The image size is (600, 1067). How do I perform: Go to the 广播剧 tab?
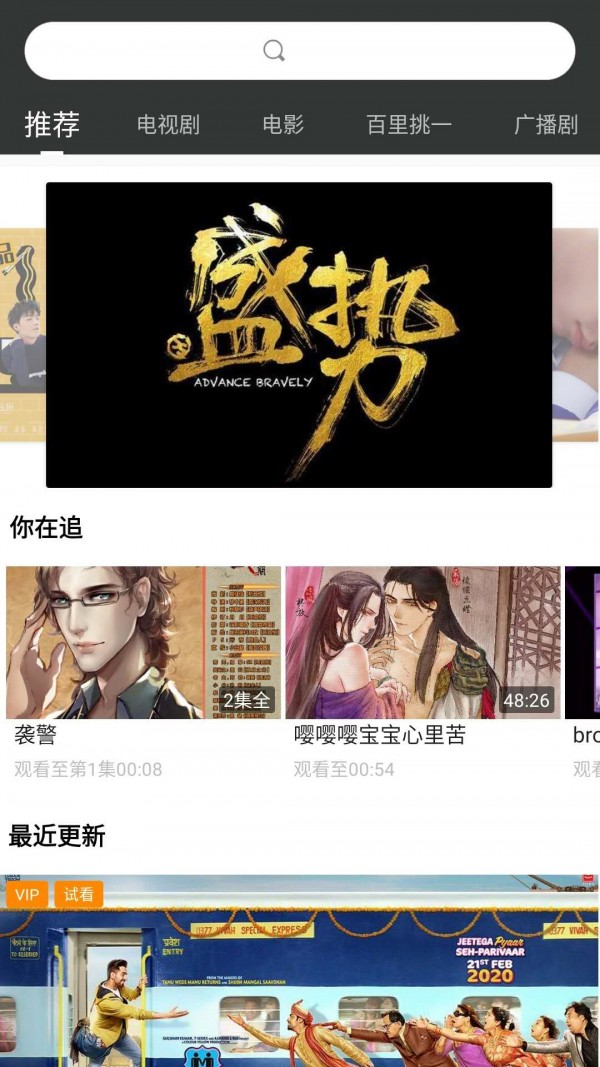[546, 125]
